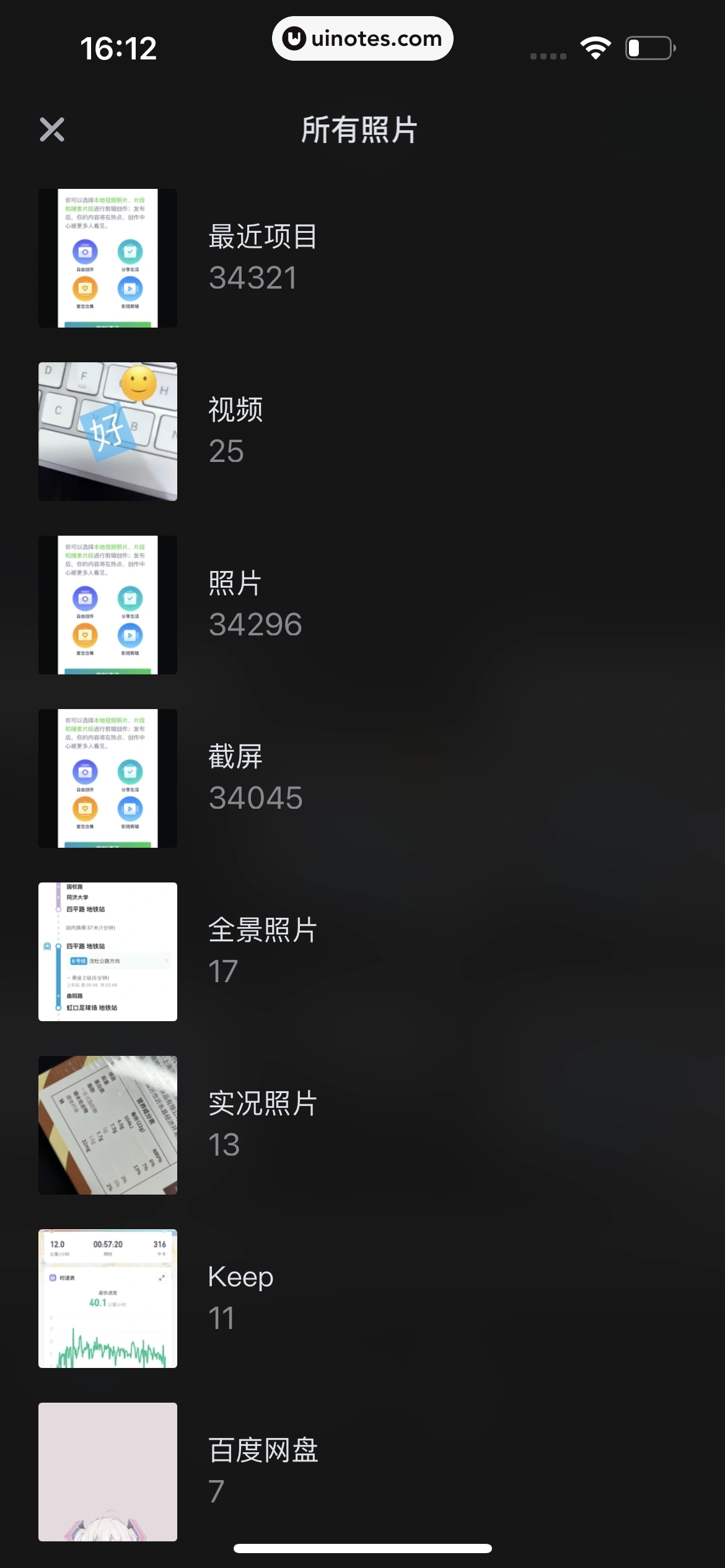Click the 视频 album keyboard thumbnail

[x=107, y=431]
